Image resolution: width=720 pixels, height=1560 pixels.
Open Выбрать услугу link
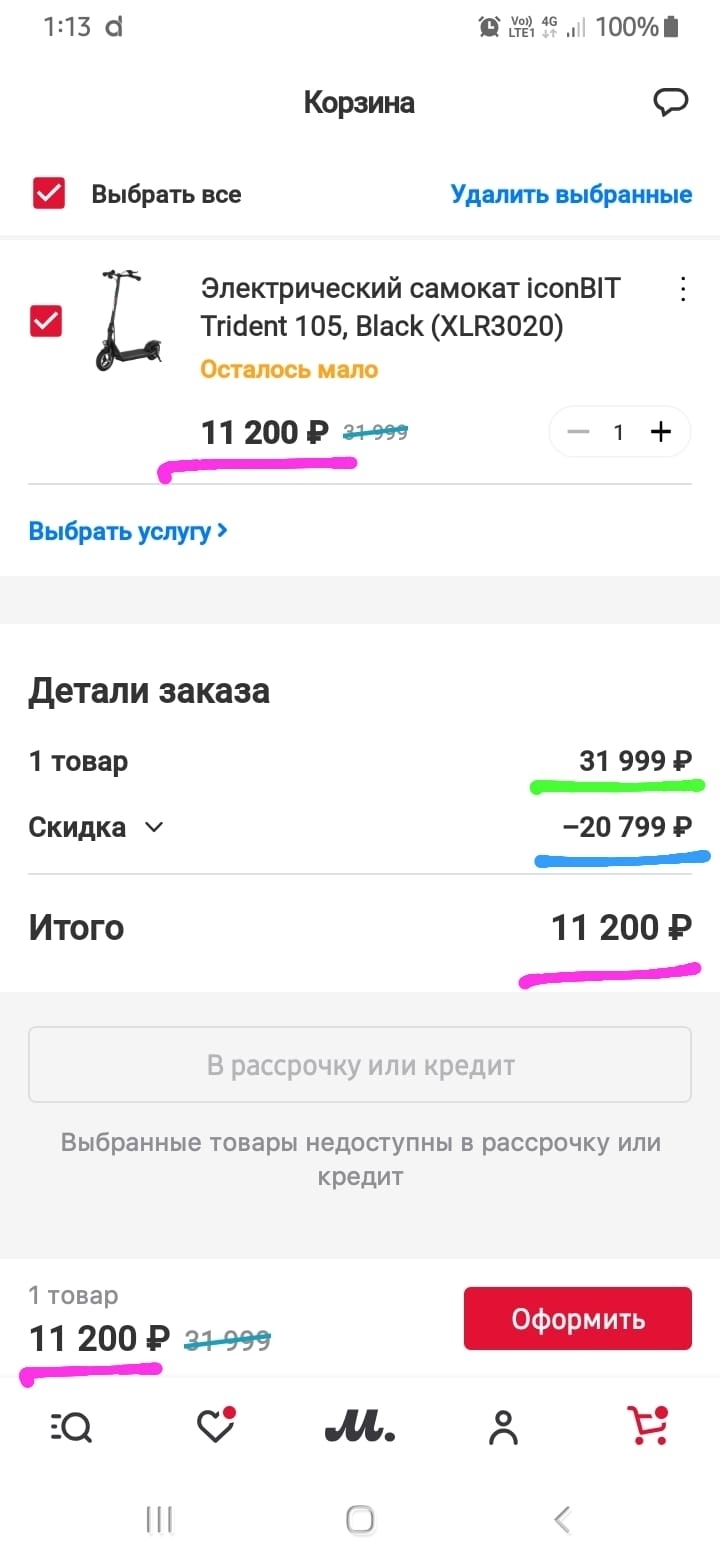tap(128, 531)
